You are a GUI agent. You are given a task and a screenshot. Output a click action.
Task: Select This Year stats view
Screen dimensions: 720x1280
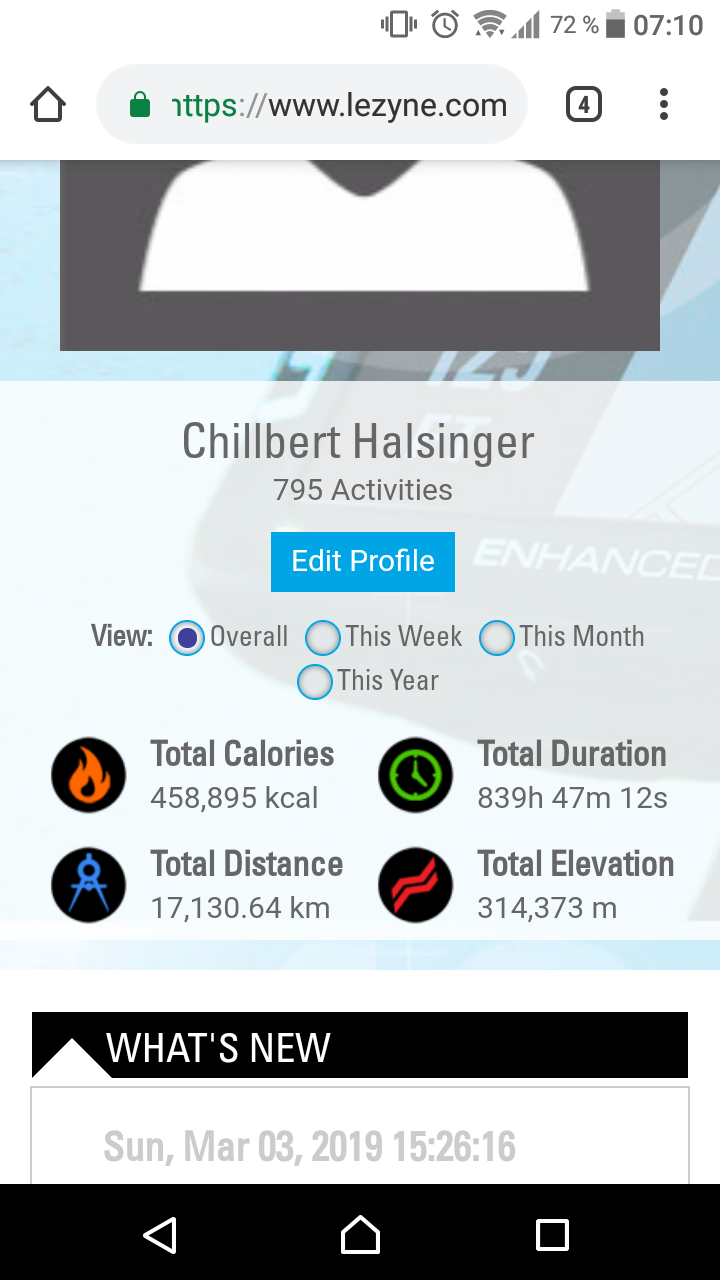click(315, 681)
